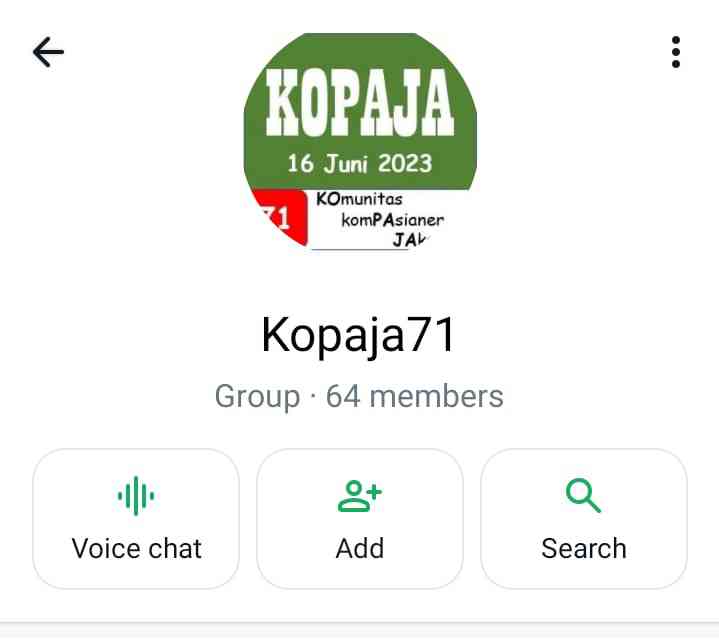The height and width of the screenshot is (642, 719).
Task: Search within the Kopaja71 group
Action: pos(584,518)
